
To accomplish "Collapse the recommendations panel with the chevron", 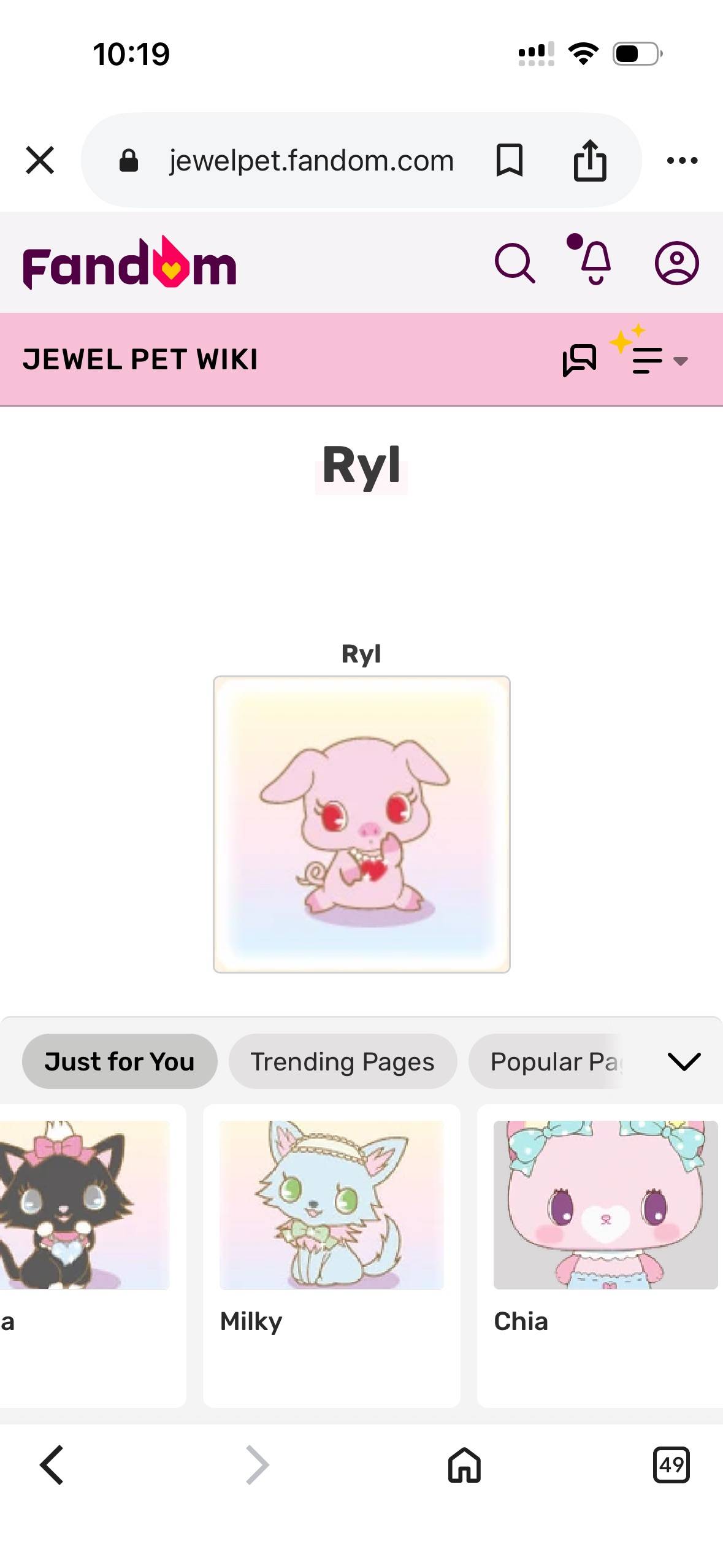I will tap(684, 1061).
